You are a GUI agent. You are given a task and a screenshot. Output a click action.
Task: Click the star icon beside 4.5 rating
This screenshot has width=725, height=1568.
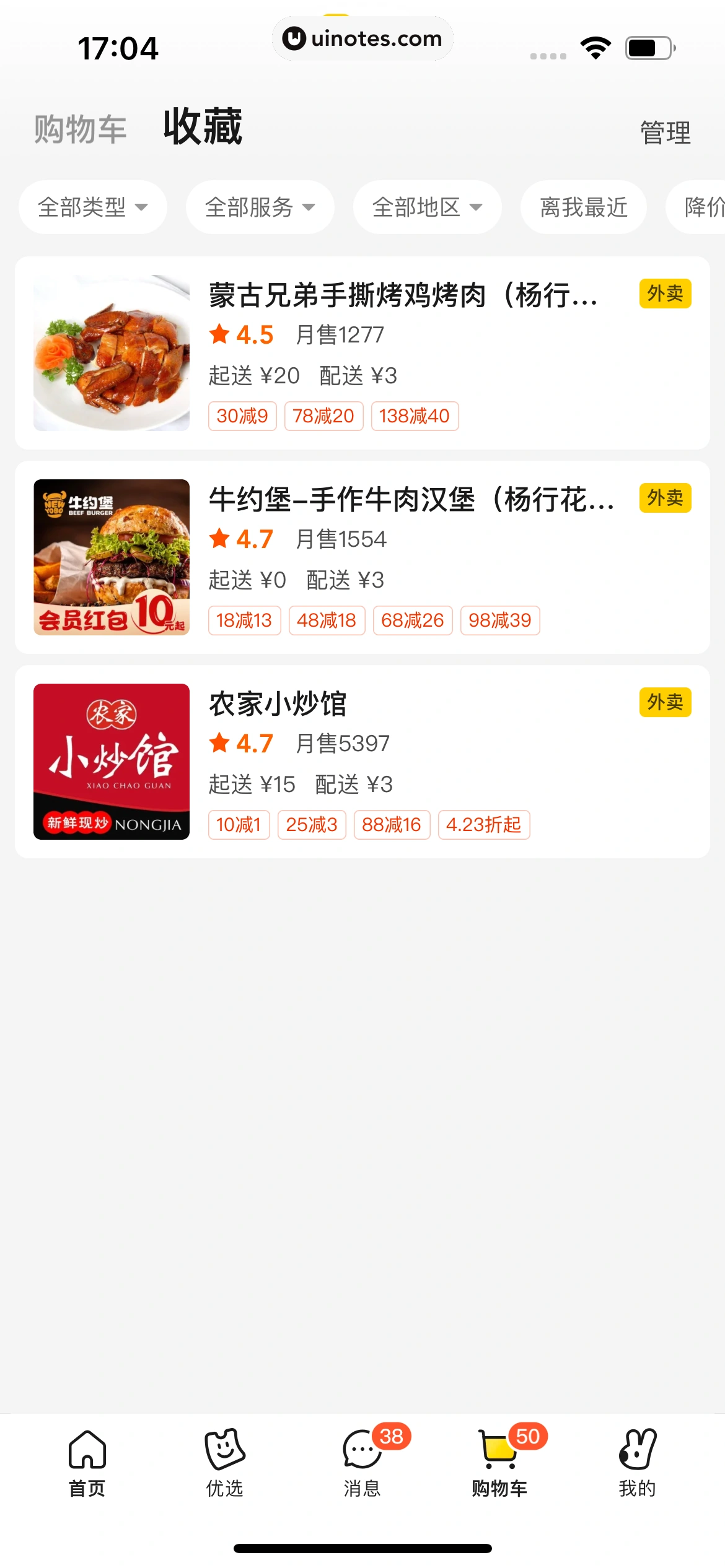pyautogui.click(x=219, y=334)
